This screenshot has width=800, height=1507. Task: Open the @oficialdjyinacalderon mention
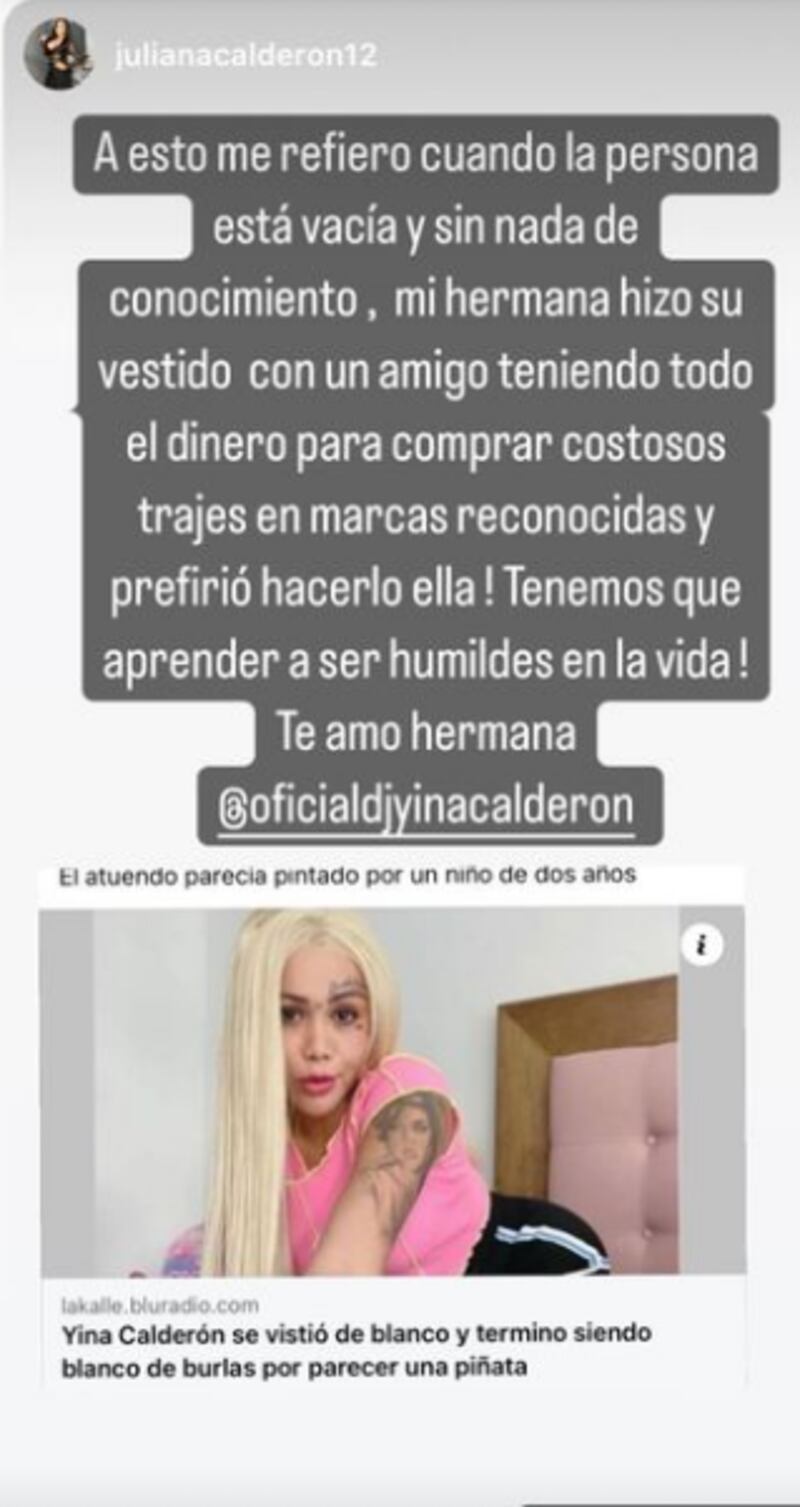click(x=426, y=808)
